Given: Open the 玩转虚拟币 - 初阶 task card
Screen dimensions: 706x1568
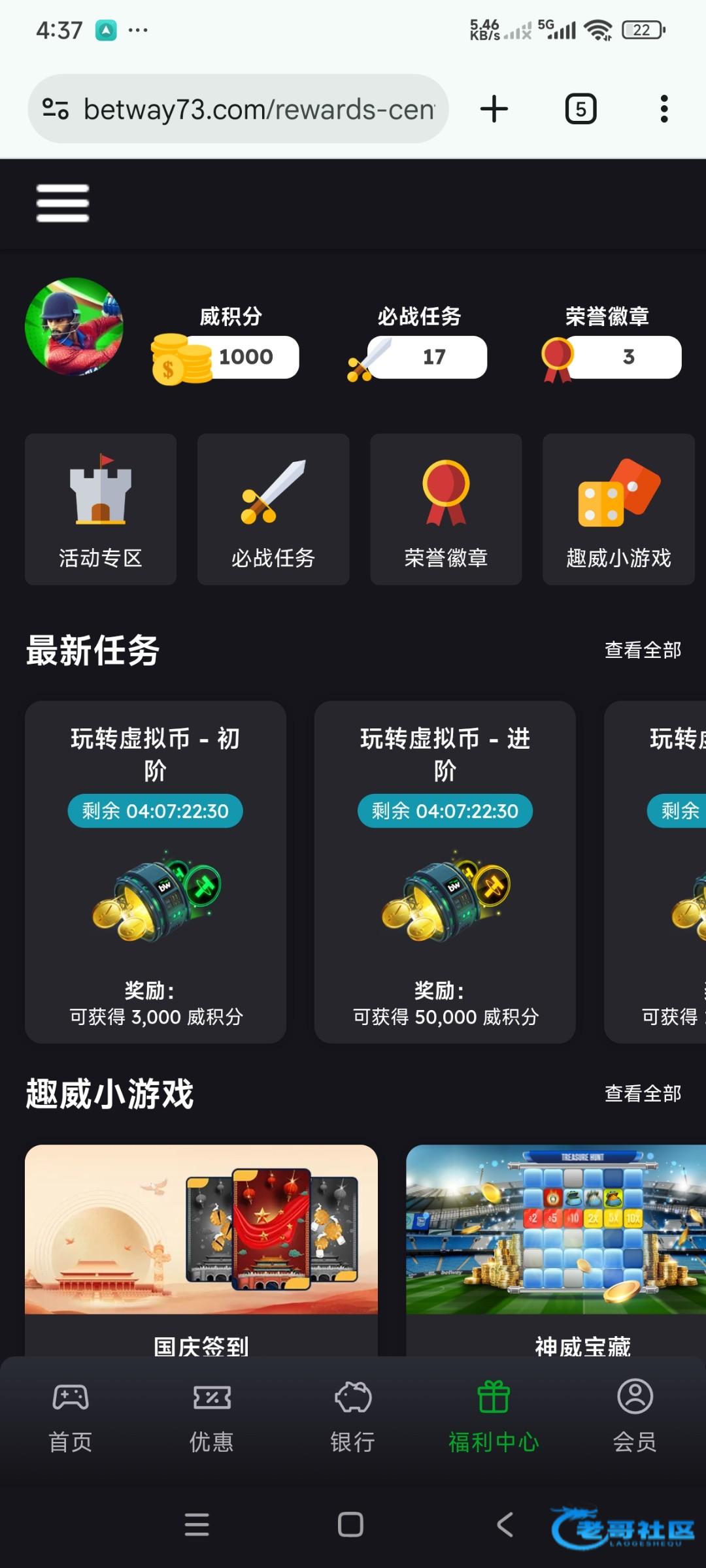Looking at the screenshot, I should (x=156, y=872).
